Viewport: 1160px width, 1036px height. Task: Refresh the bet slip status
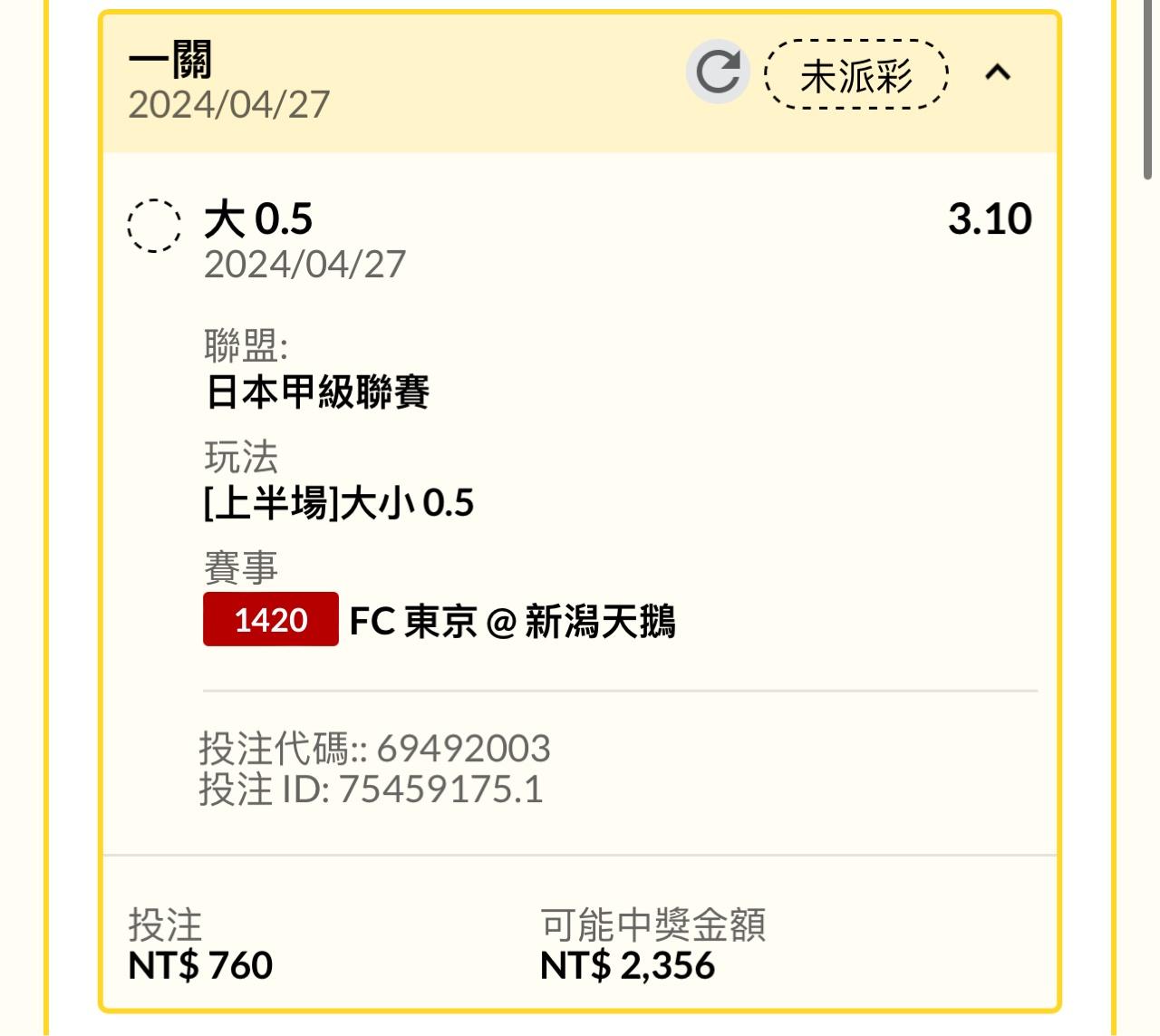tap(718, 72)
